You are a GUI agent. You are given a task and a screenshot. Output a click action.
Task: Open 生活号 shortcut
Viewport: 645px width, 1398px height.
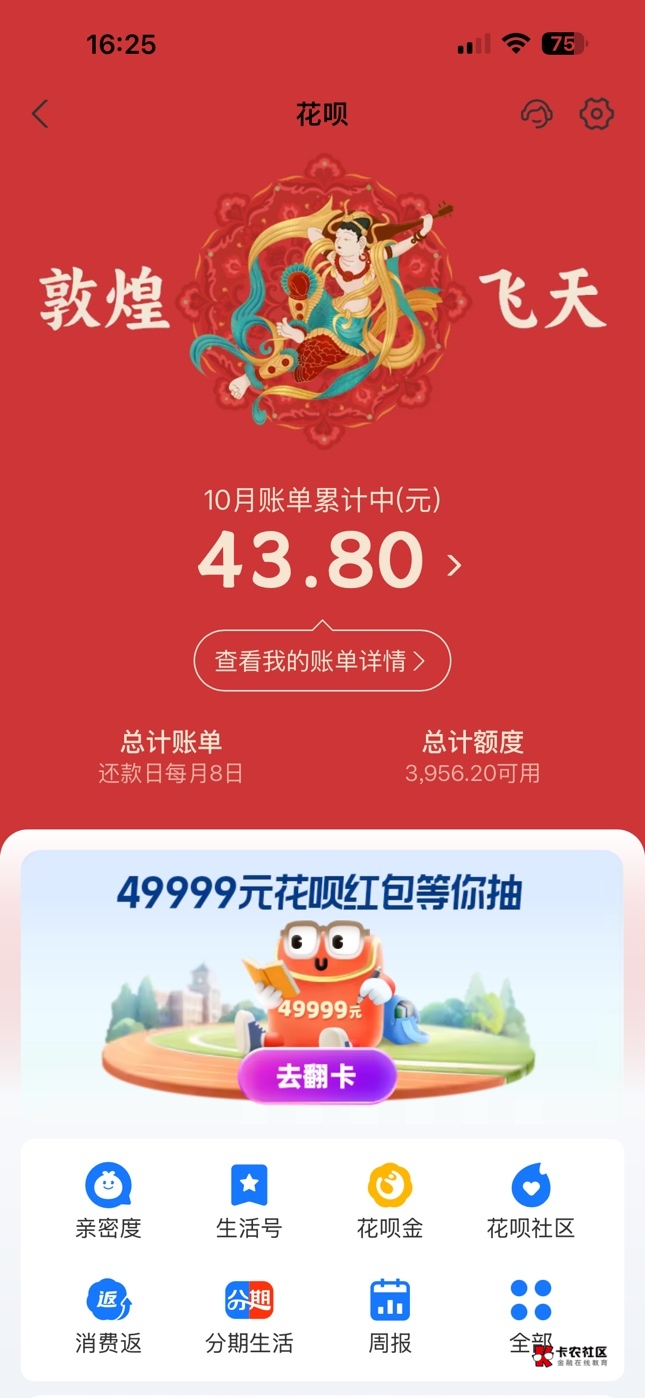tap(249, 1201)
